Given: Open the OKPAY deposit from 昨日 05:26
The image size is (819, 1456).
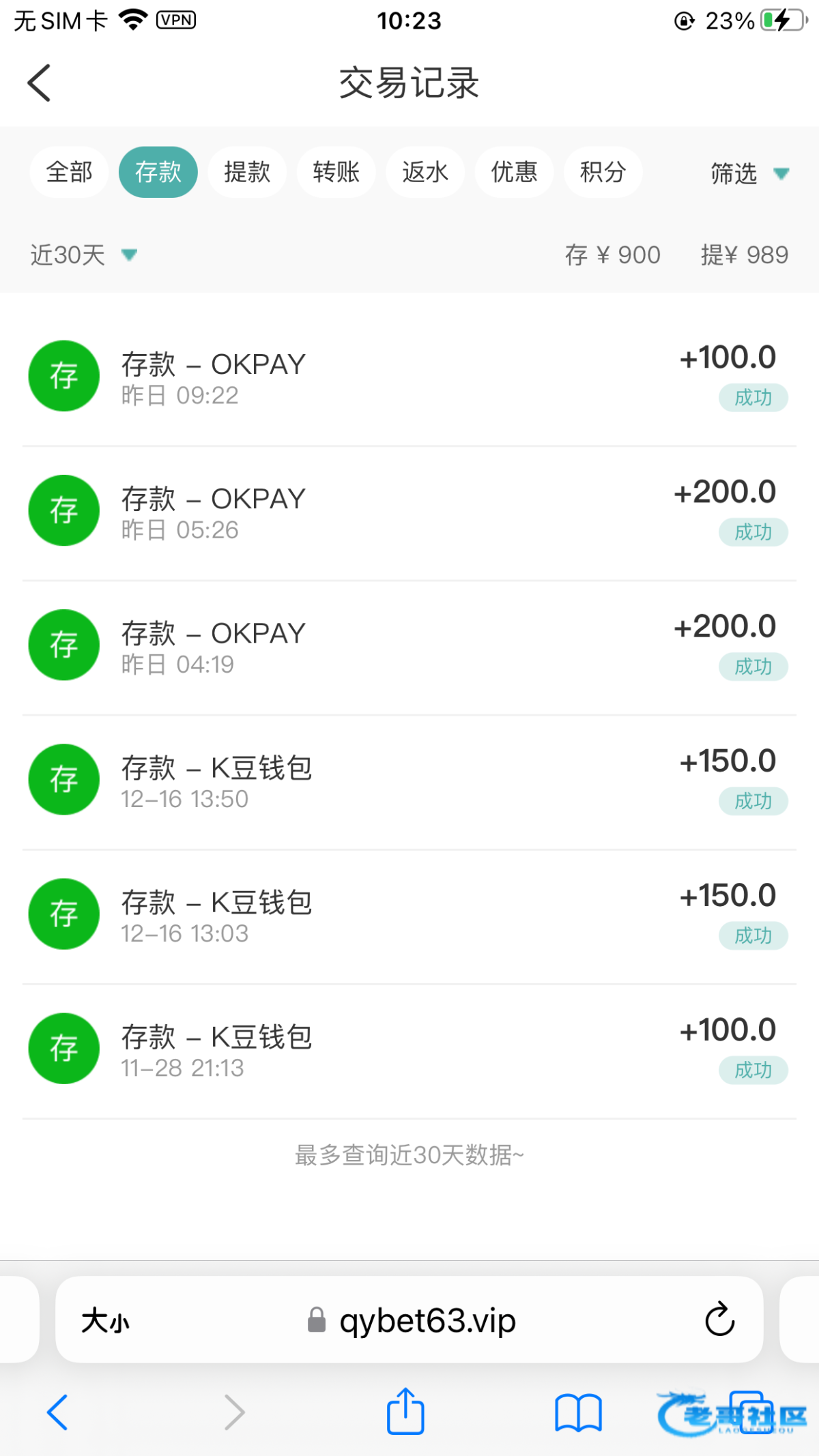Looking at the screenshot, I should [x=408, y=512].
